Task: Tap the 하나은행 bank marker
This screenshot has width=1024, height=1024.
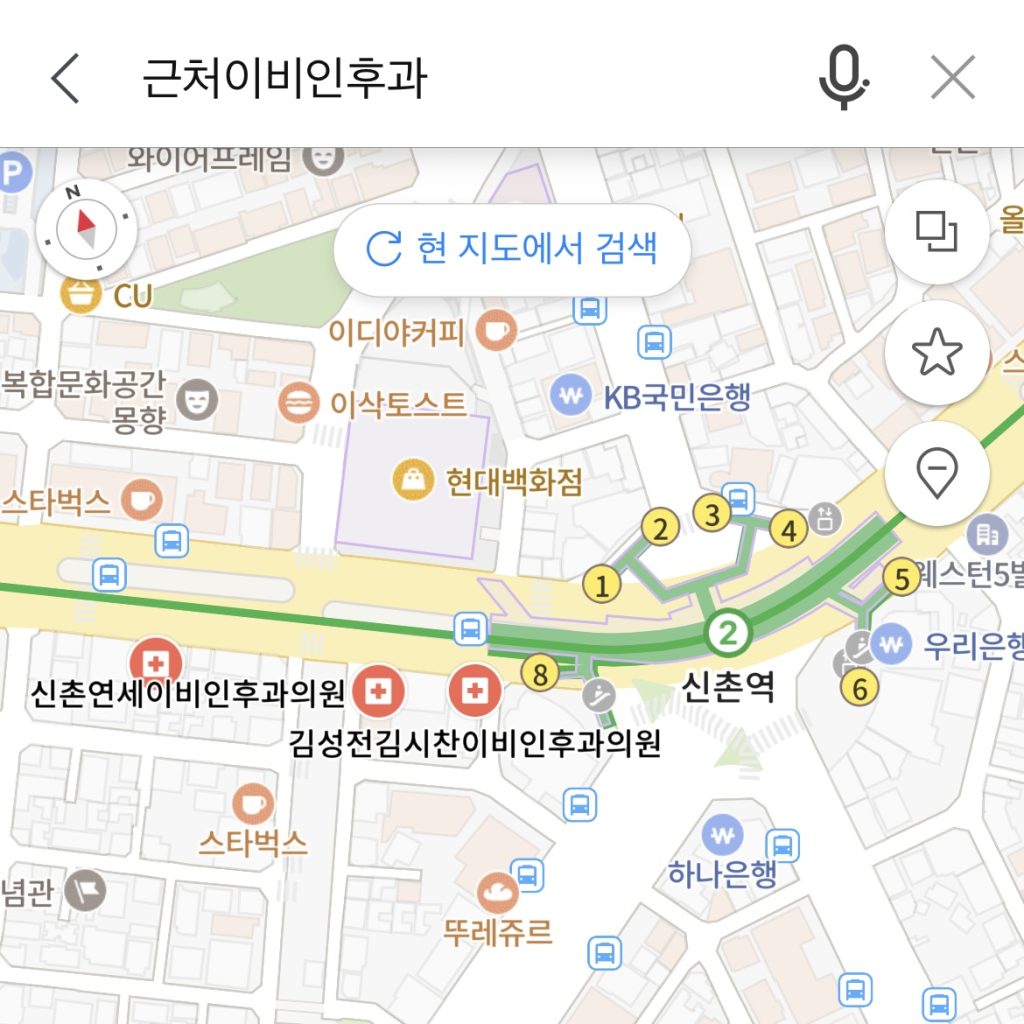Action: coord(722,836)
